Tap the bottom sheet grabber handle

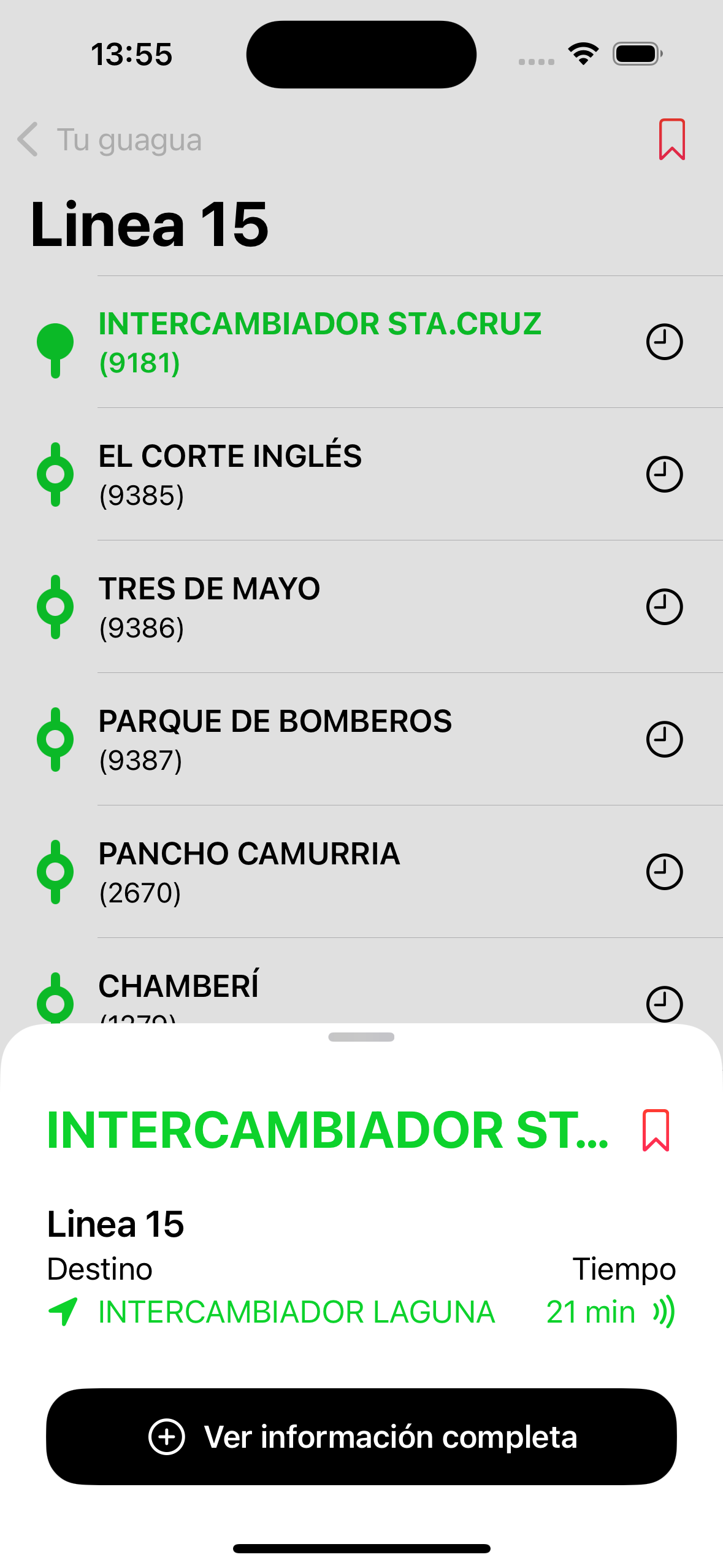click(x=361, y=1037)
